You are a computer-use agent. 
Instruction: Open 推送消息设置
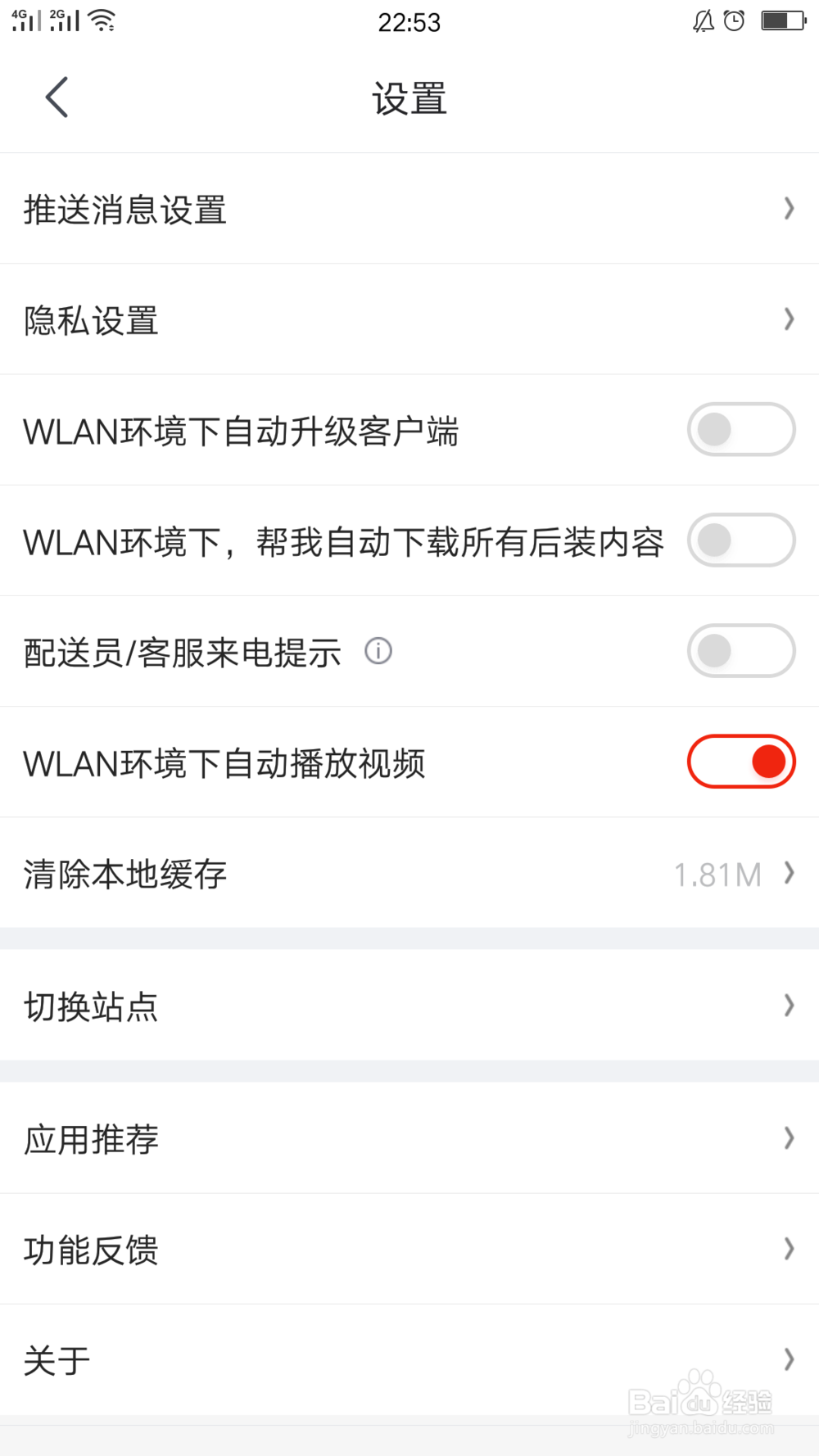tap(328, 209)
